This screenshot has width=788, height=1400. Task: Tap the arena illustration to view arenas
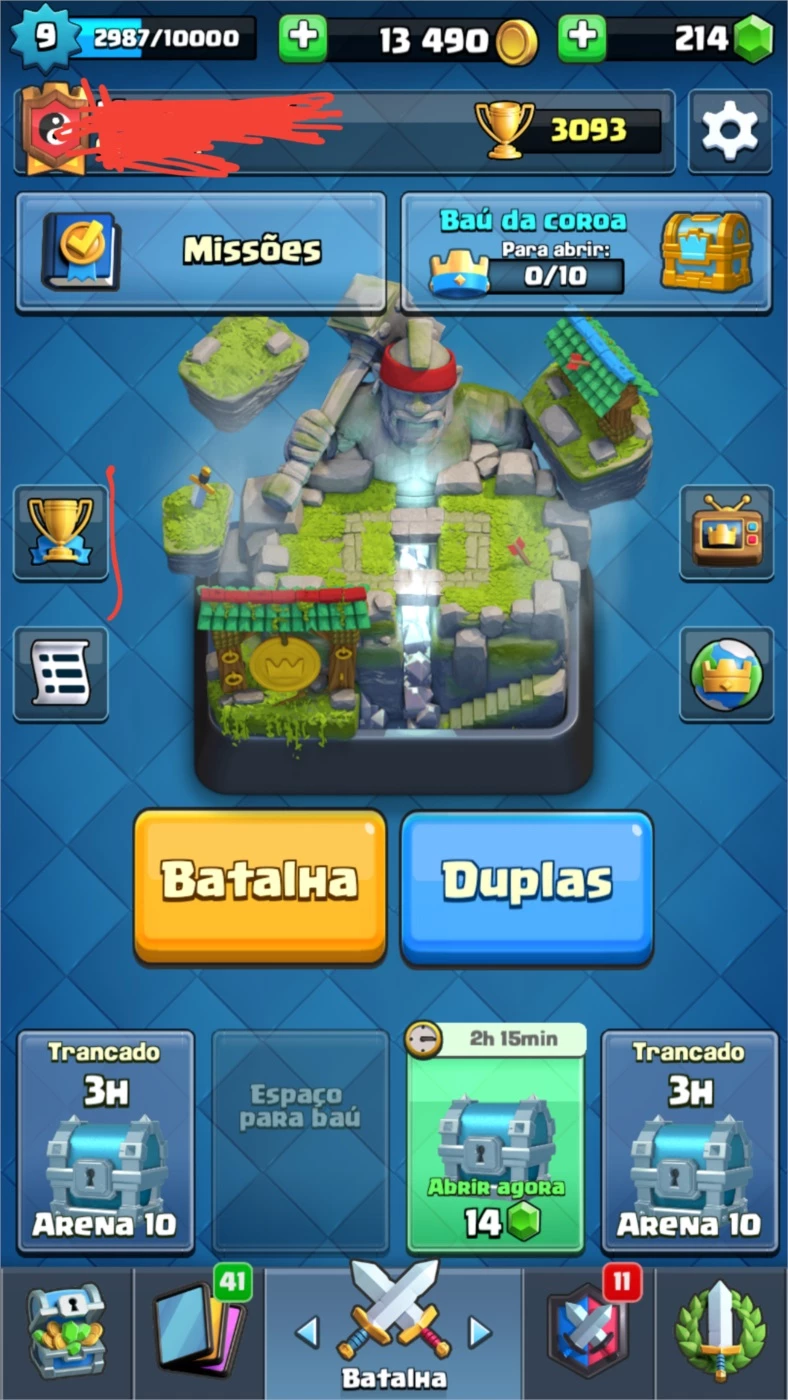click(394, 530)
